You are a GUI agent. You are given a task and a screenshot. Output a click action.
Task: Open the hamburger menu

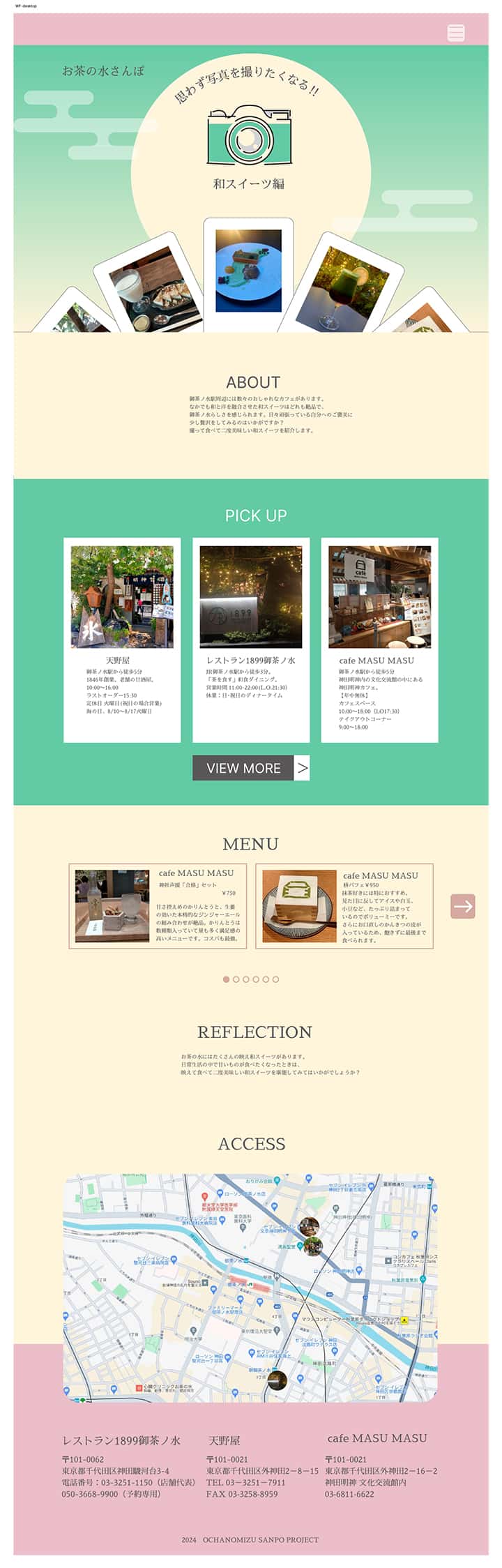455,33
